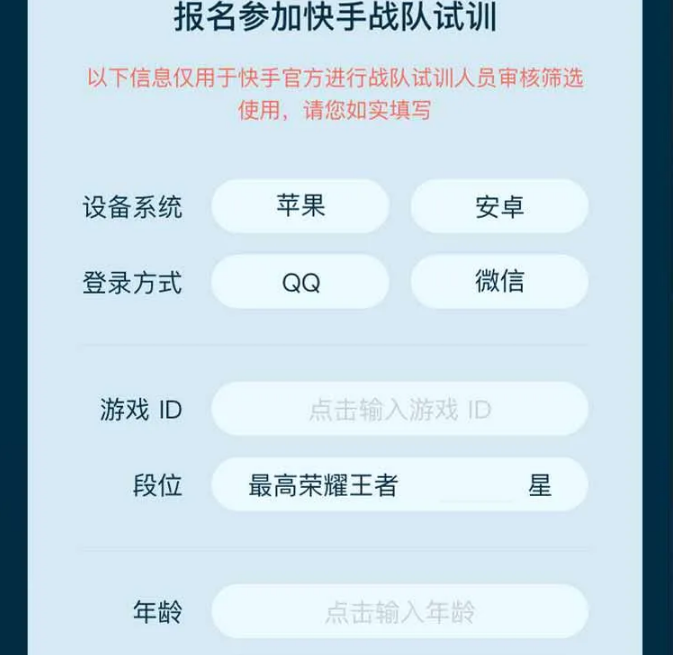
Task: Choose 微信 login method
Action: [x=499, y=282]
